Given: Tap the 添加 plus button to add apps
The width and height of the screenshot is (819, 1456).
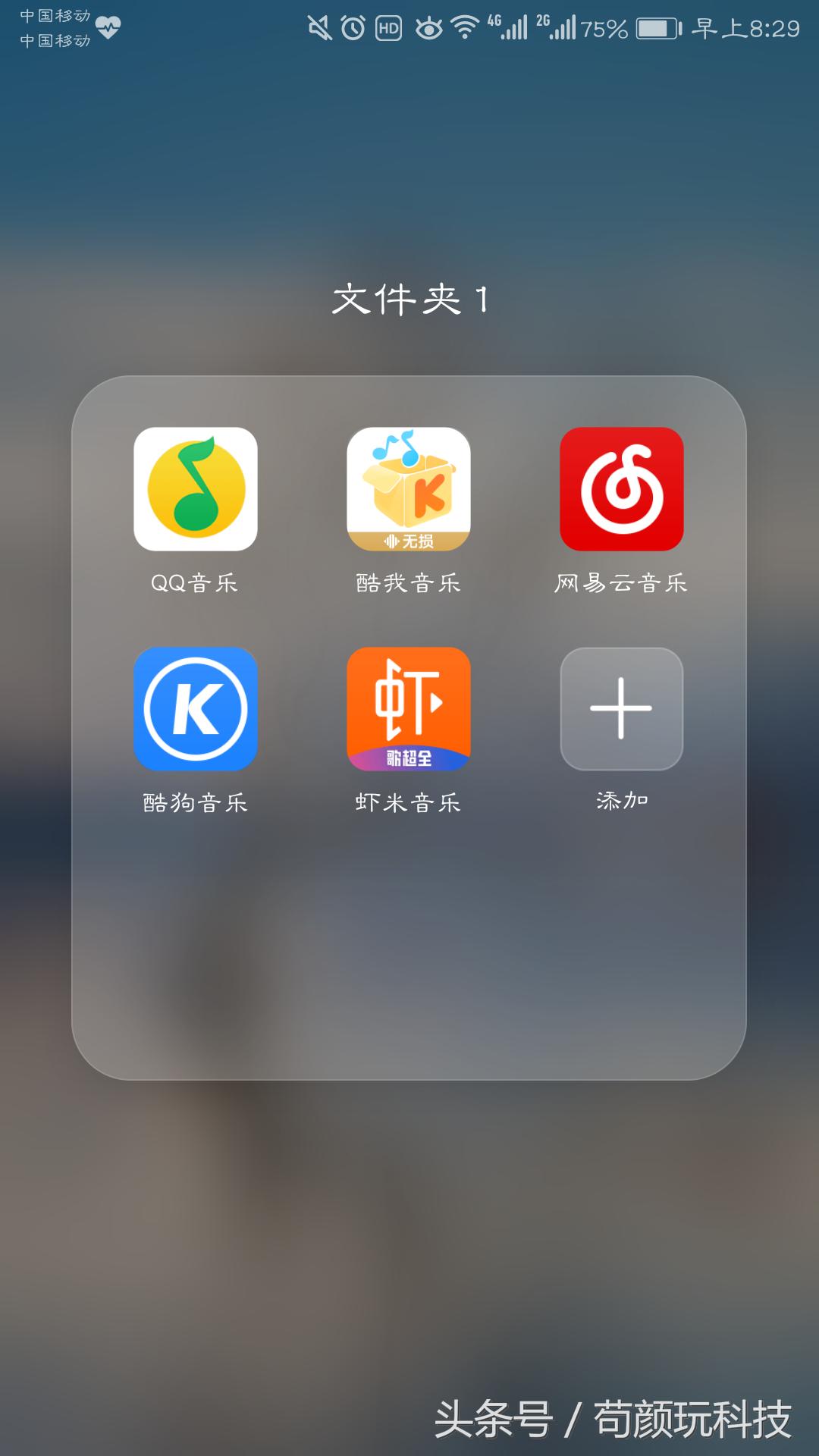Looking at the screenshot, I should tap(623, 711).
